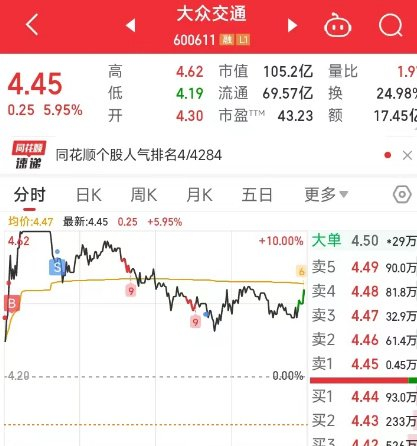
Task: Open the stock search
Action: point(391,25)
